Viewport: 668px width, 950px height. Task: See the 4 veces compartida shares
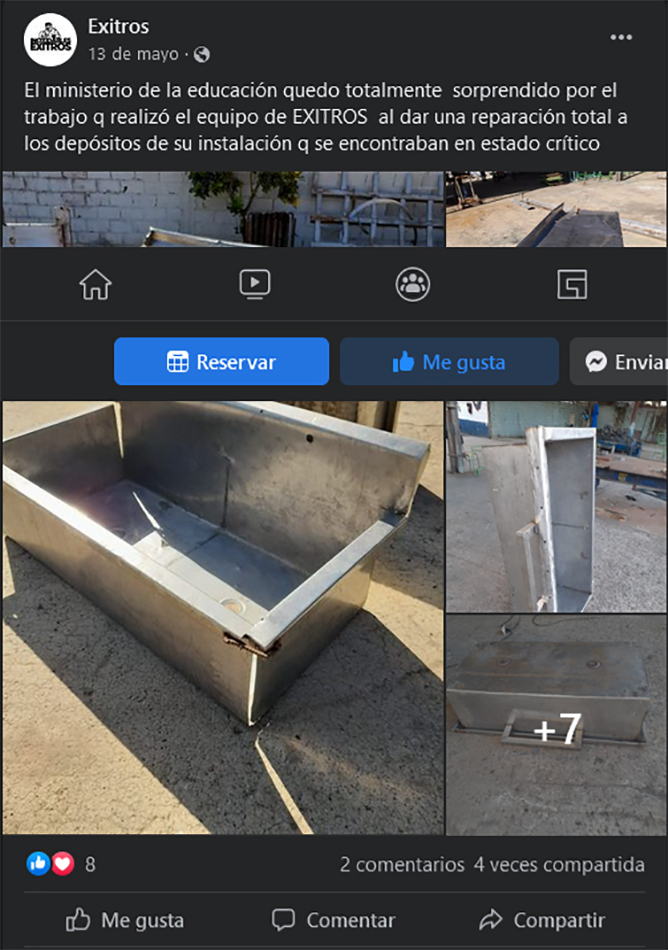point(559,865)
